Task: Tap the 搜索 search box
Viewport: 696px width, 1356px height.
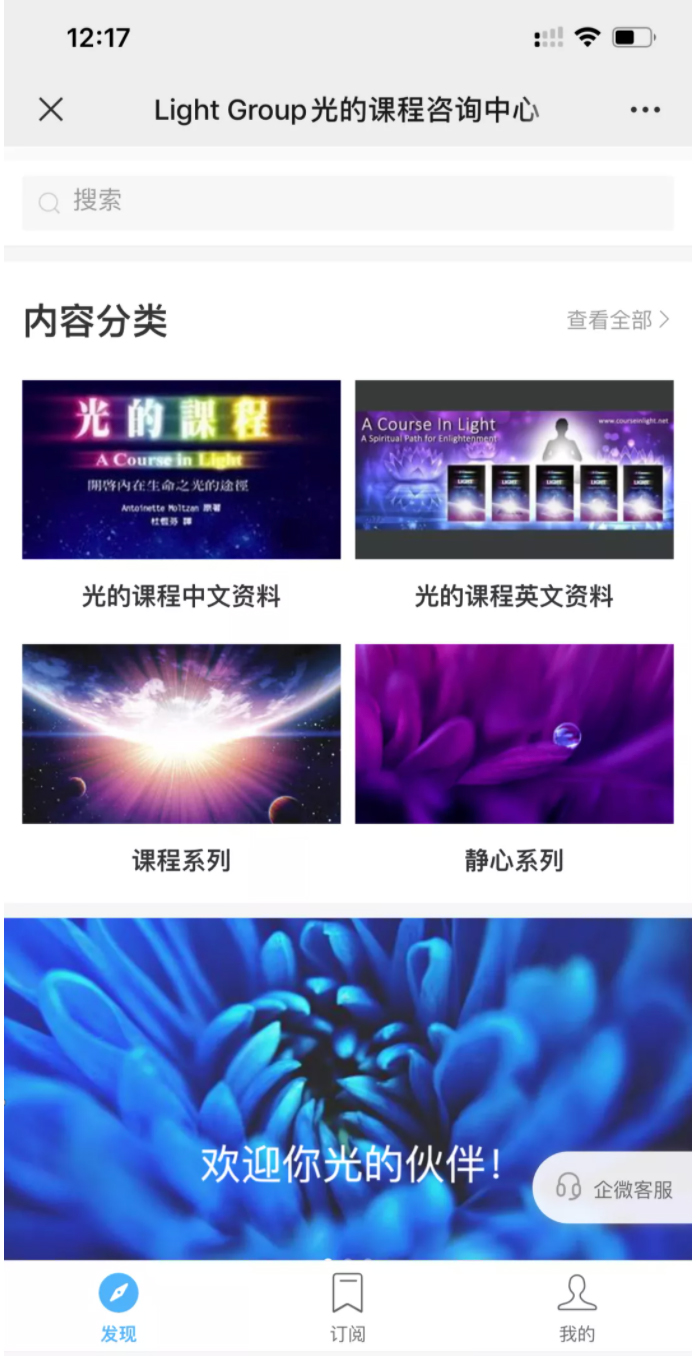Action: click(348, 202)
